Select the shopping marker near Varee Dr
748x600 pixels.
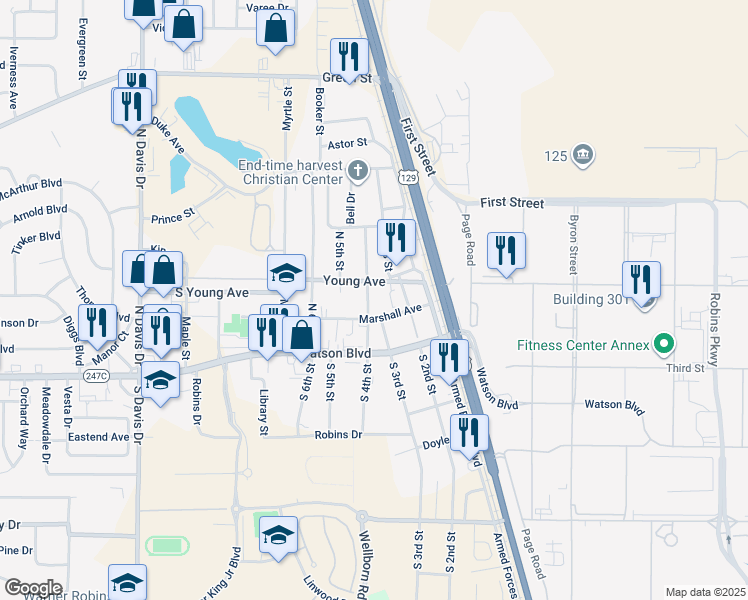[275, 30]
